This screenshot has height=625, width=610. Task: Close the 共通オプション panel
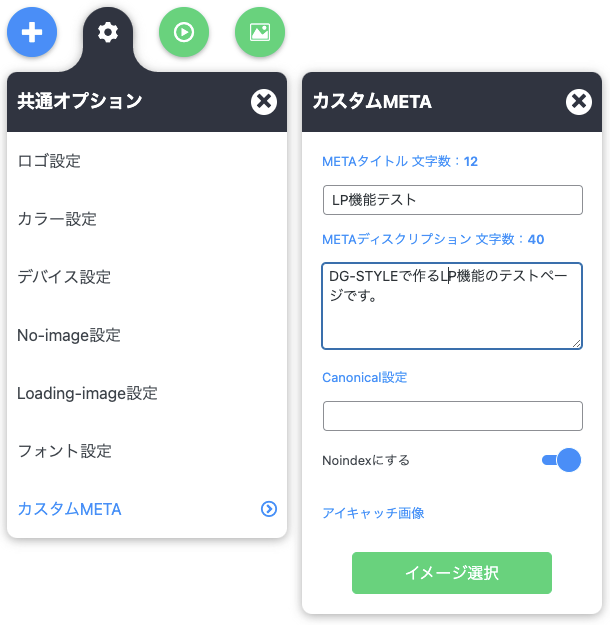click(263, 101)
